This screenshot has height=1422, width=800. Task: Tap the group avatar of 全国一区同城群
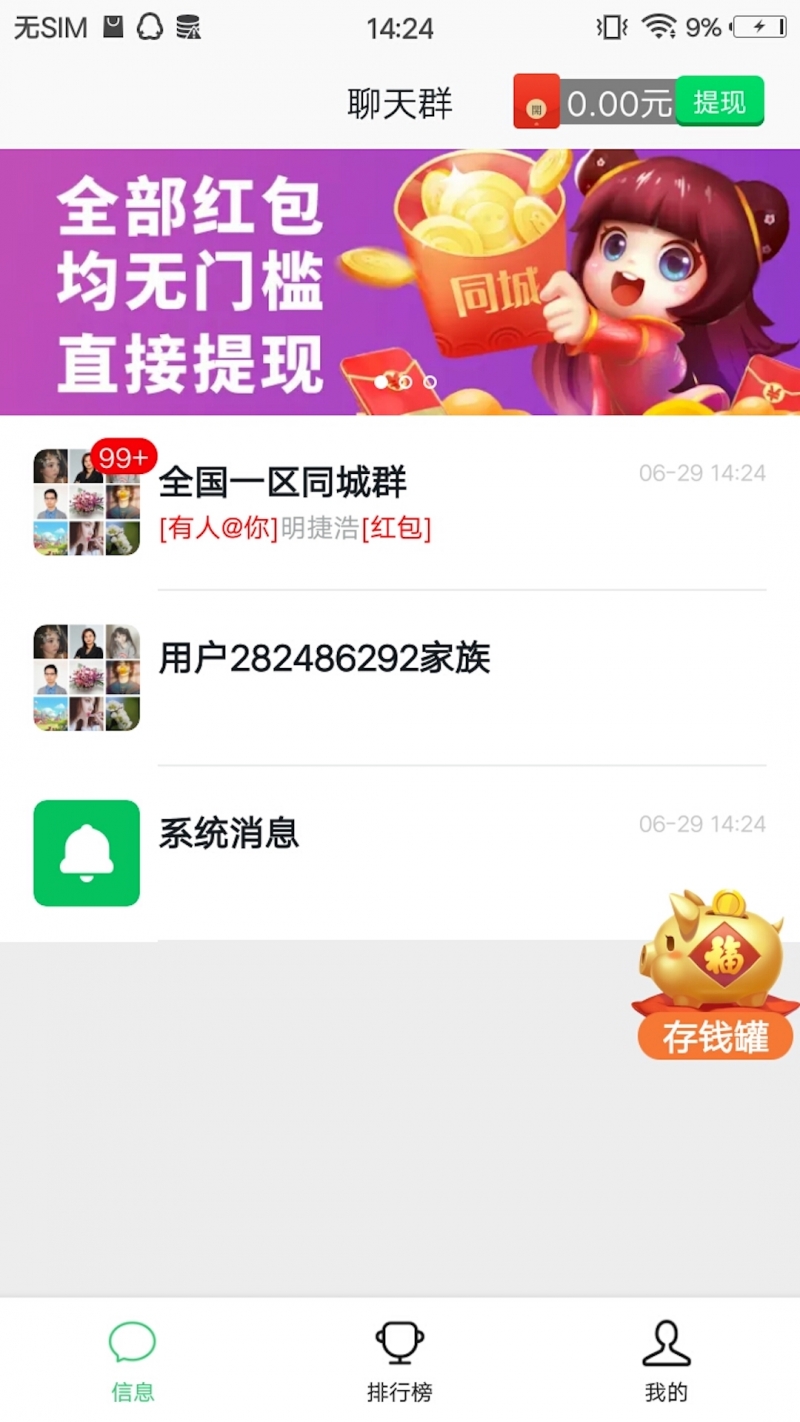point(86,501)
